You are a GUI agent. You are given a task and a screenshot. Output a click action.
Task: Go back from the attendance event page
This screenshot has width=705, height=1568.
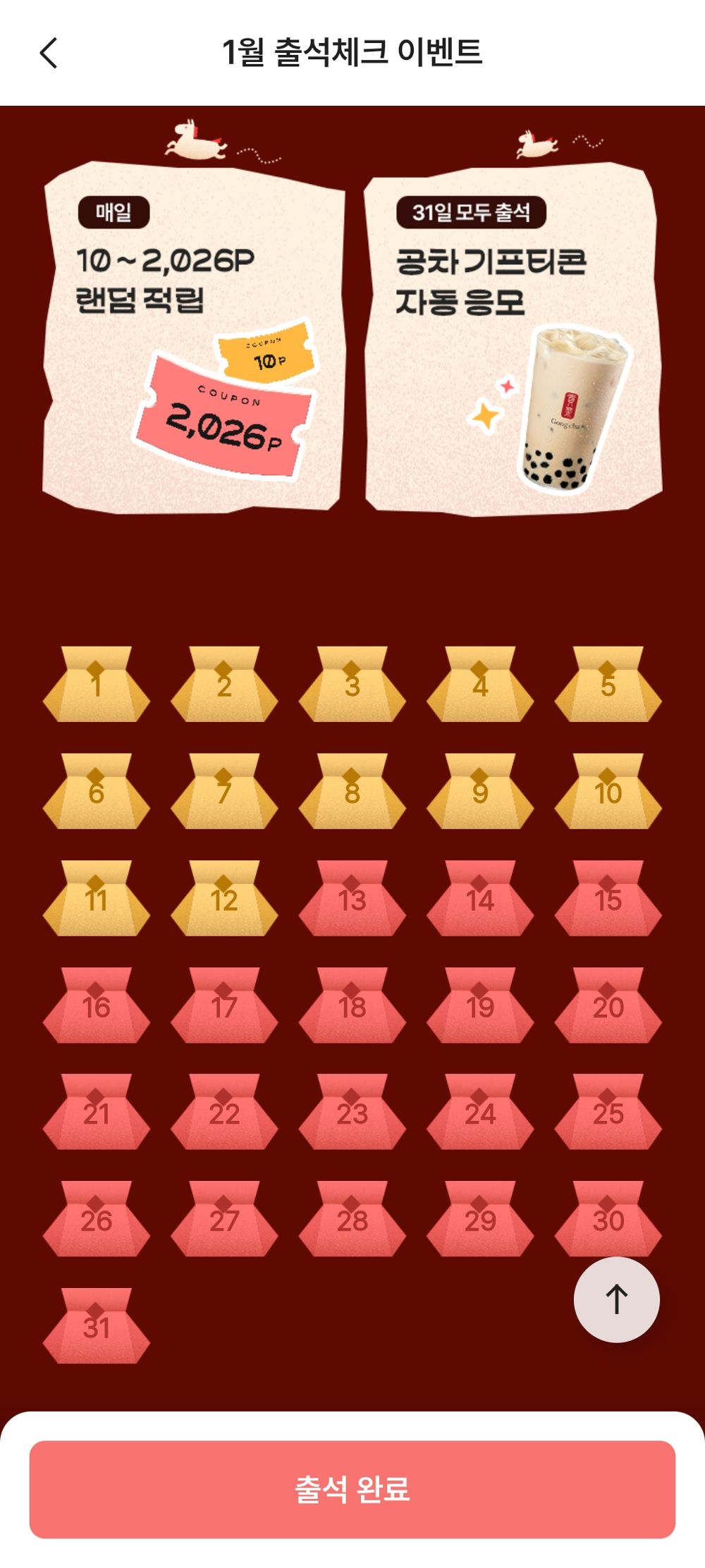(x=48, y=53)
